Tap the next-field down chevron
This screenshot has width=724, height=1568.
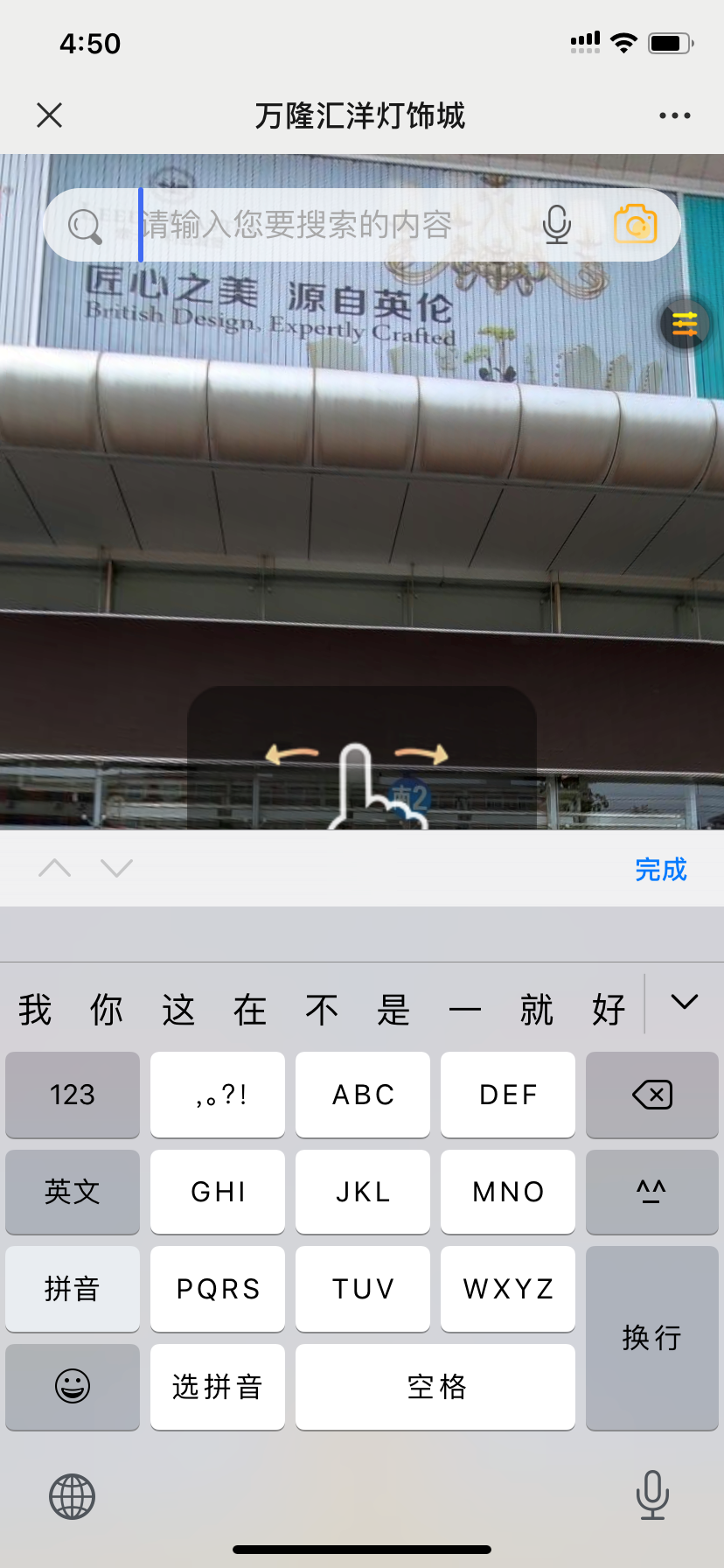click(115, 868)
